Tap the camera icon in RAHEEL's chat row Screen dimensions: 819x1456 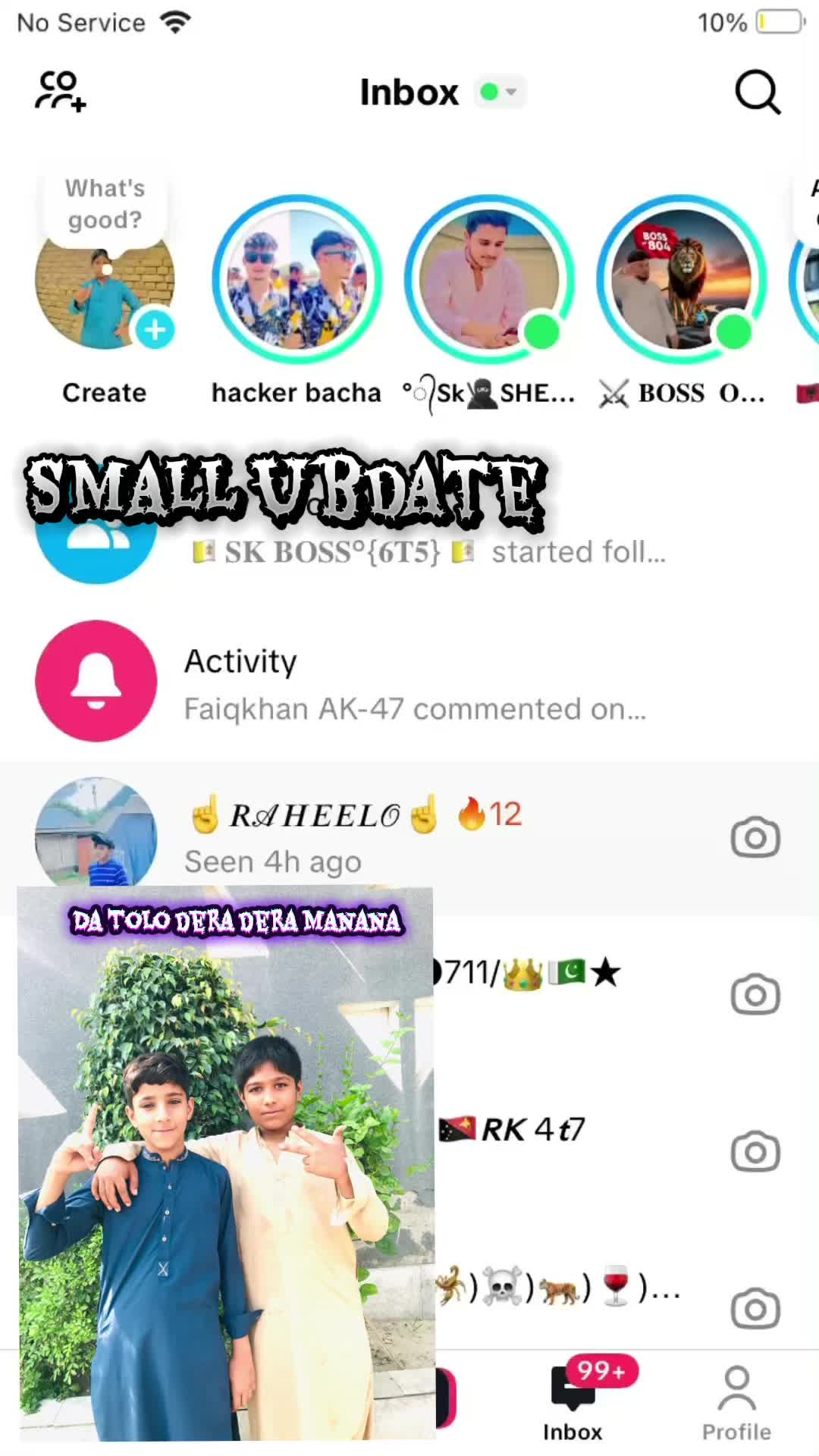755,838
